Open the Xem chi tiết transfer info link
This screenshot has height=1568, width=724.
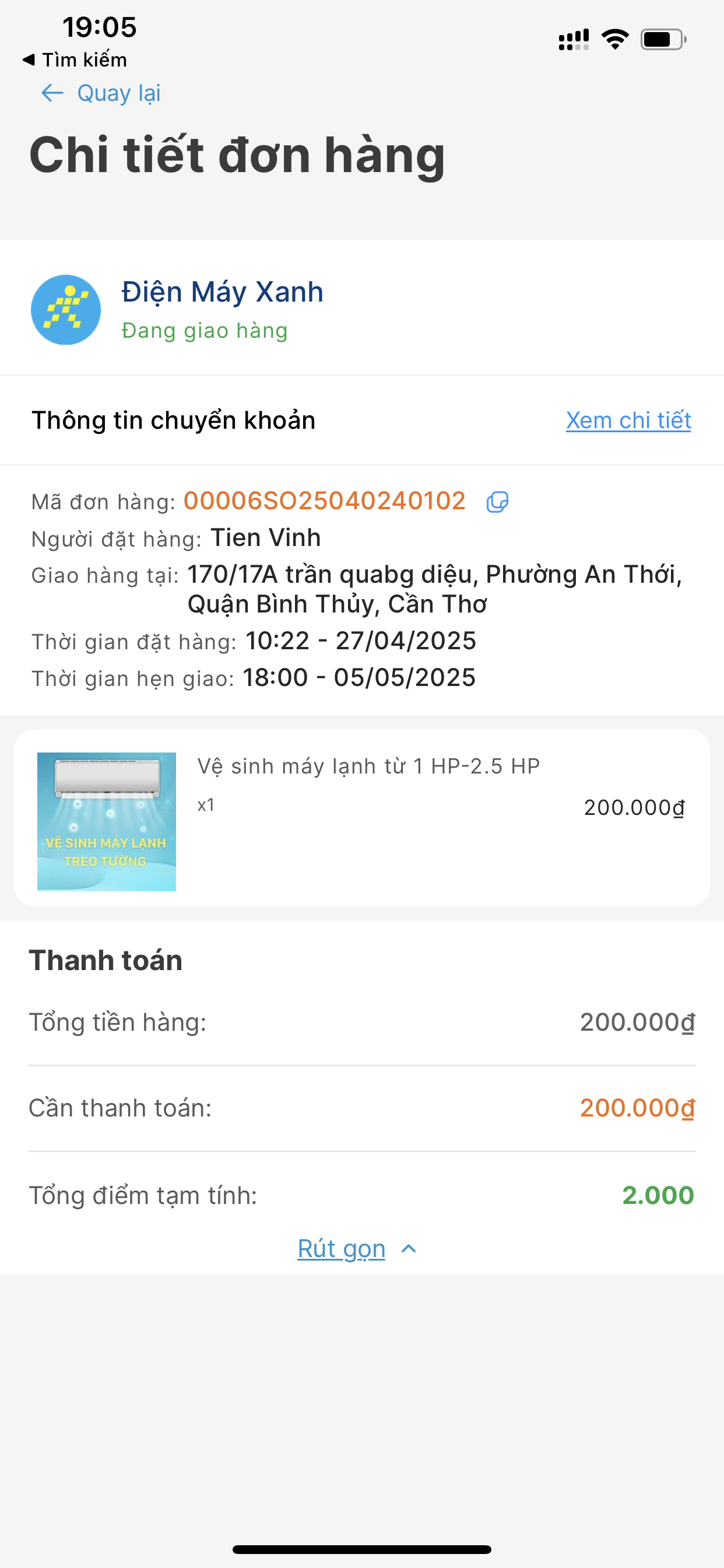pyautogui.click(x=628, y=420)
